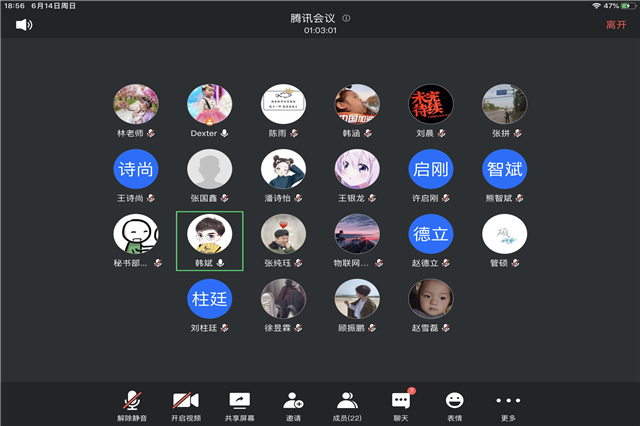
Task: Tap 离开 to leave the meeting
Action: point(616,24)
